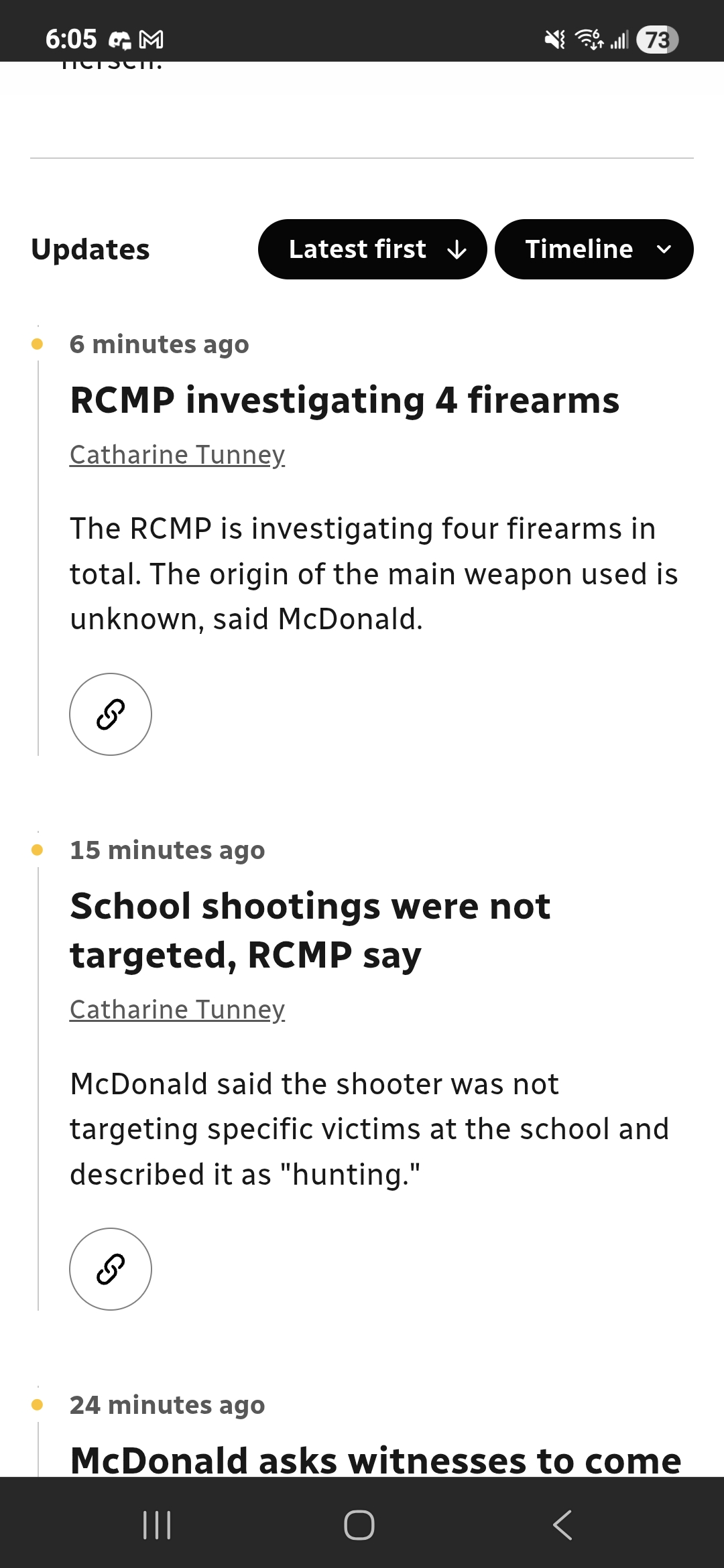Screen dimensions: 724x1568
Task: Copy link for School shootings were not targeted update
Action: click(111, 1269)
